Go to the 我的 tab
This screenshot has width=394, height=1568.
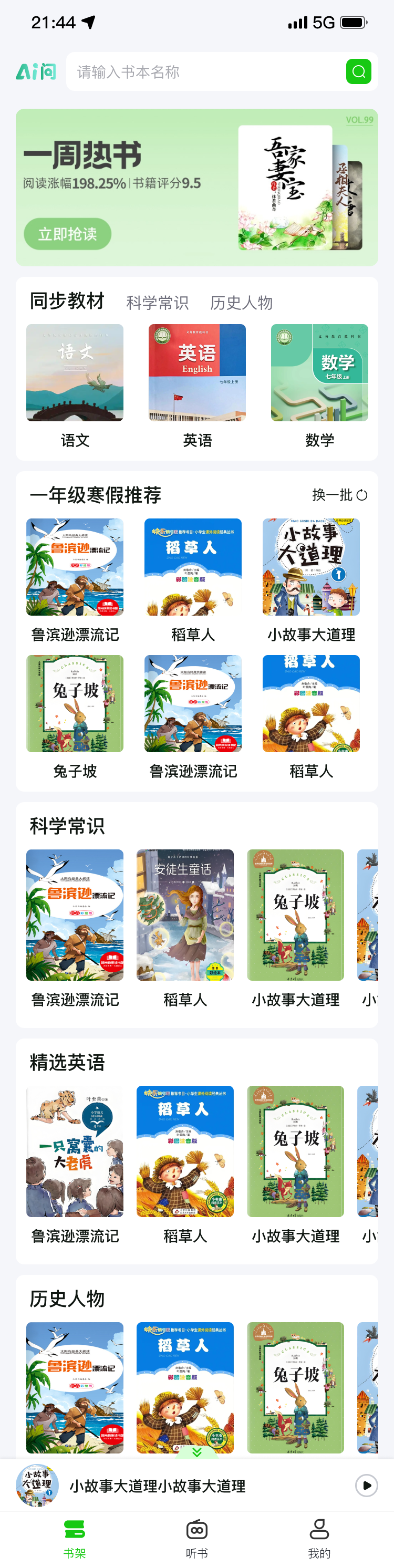[x=319, y=1538]
